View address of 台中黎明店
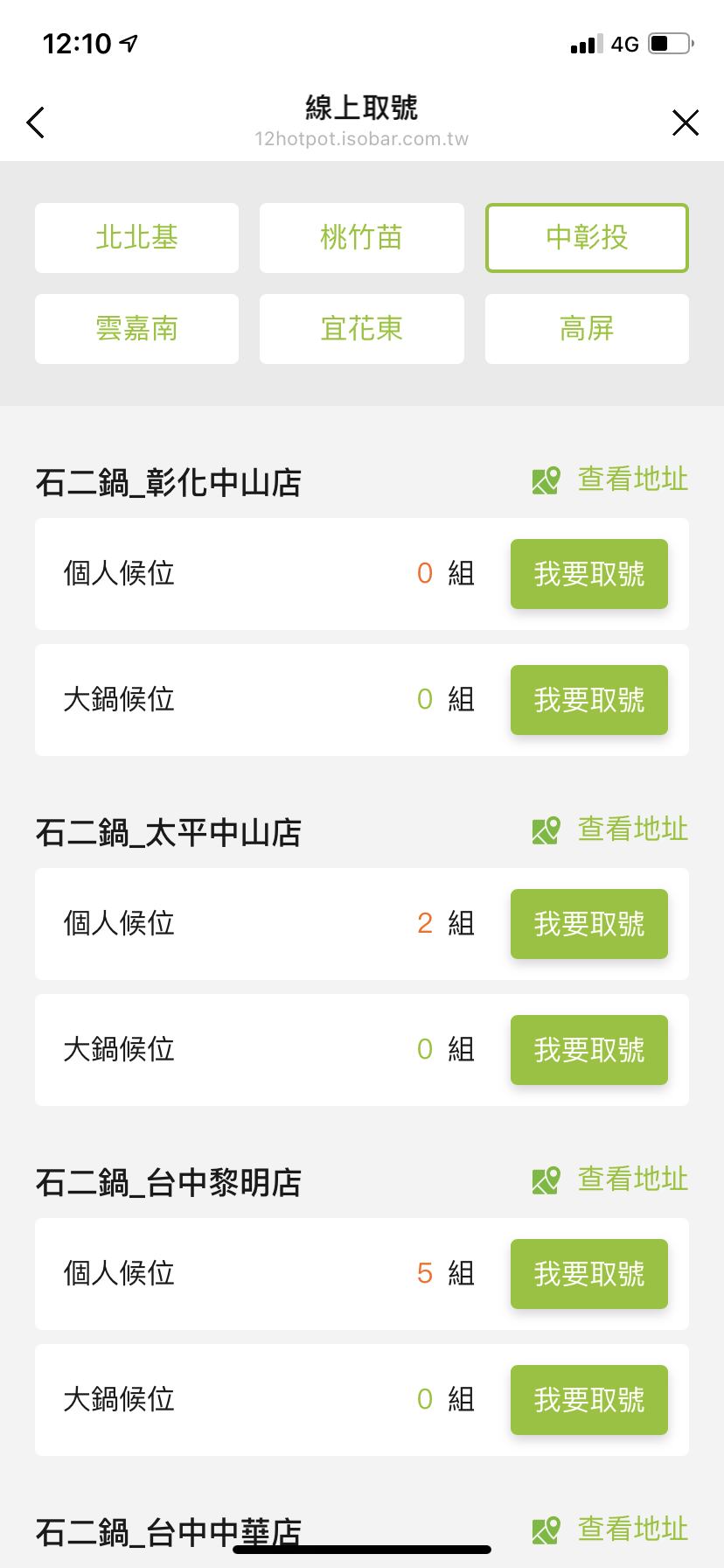Image resolution: width=724 pixels, height=1568 pixels. point(610,1179)
